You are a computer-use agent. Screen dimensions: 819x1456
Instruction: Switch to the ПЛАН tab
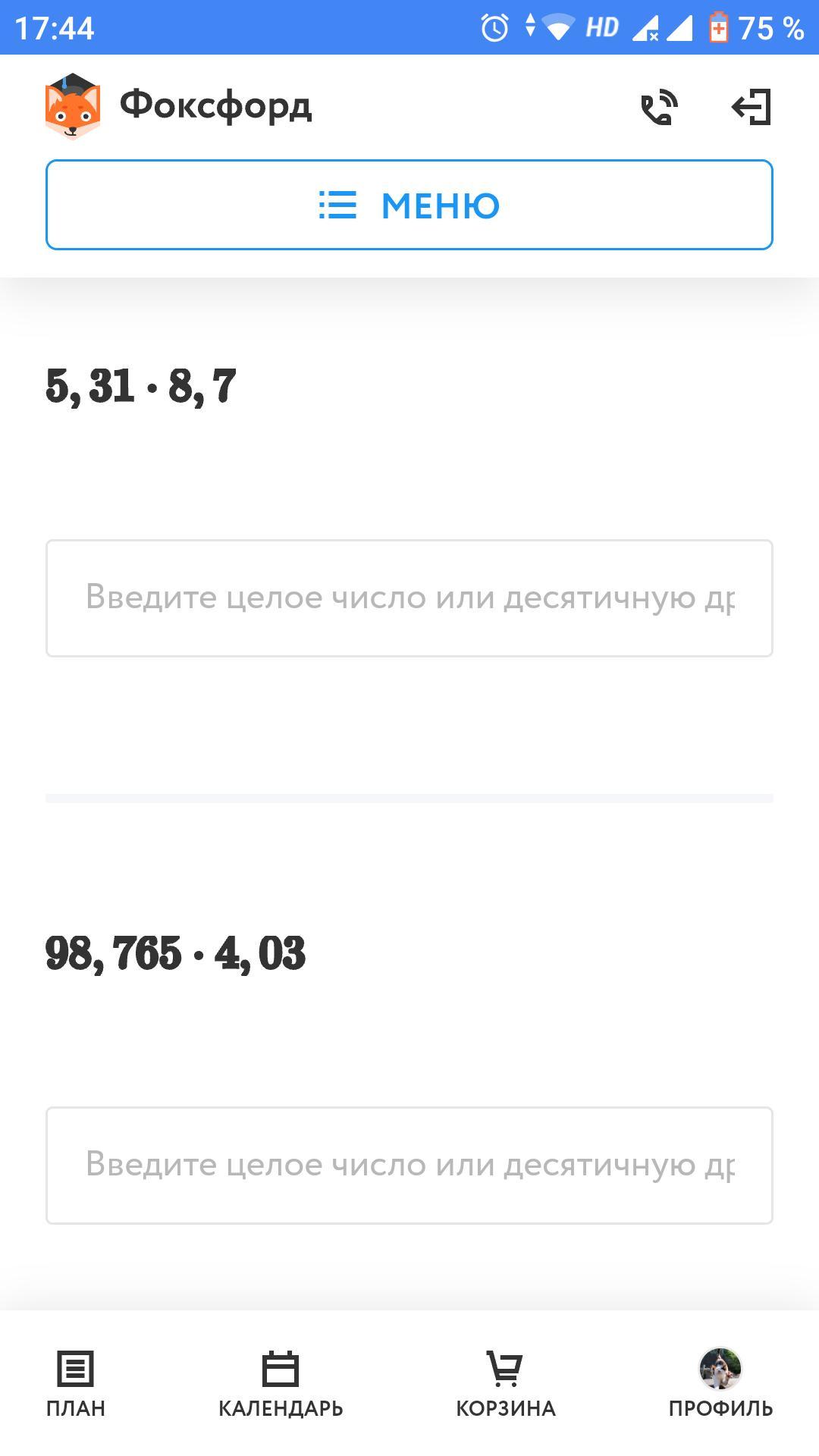click(x=76, y=1384)
